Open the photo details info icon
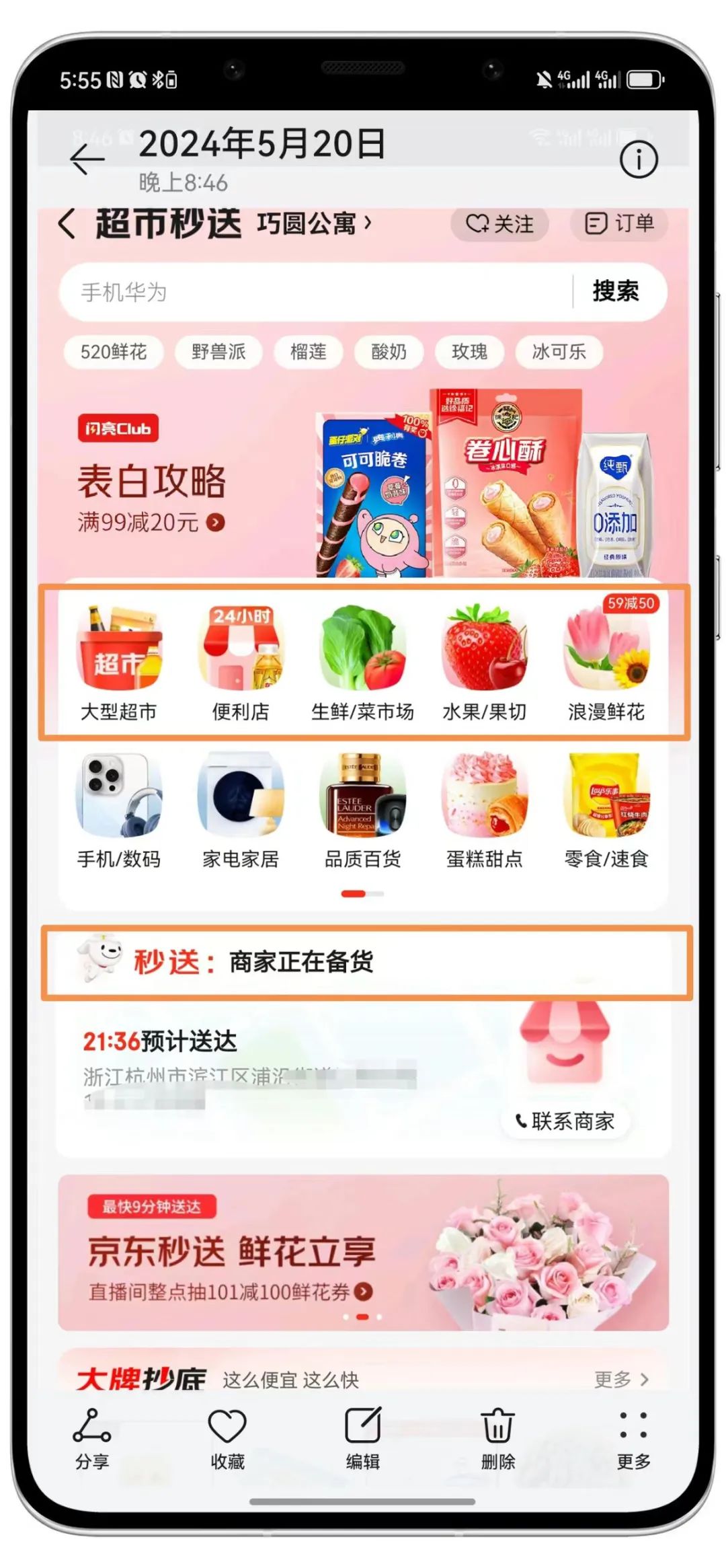The height and width of the screenshot is (1568, 726). pyautogui.click(x=637, y=160)
